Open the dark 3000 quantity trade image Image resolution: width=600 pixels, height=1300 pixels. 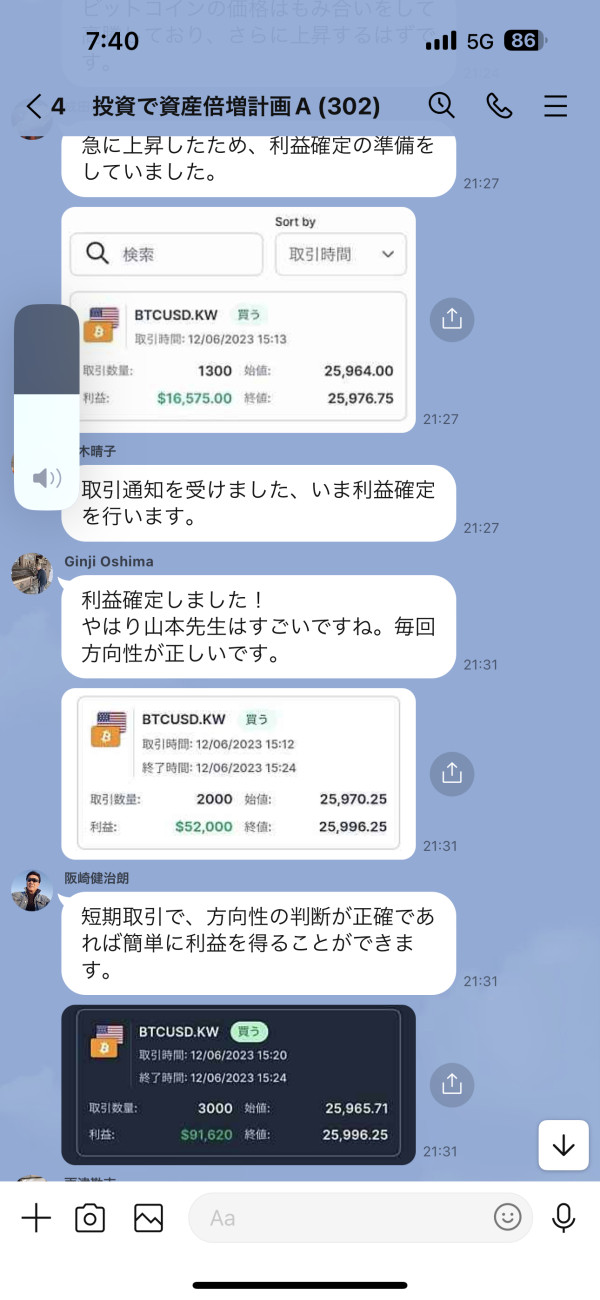point(238,1084)
